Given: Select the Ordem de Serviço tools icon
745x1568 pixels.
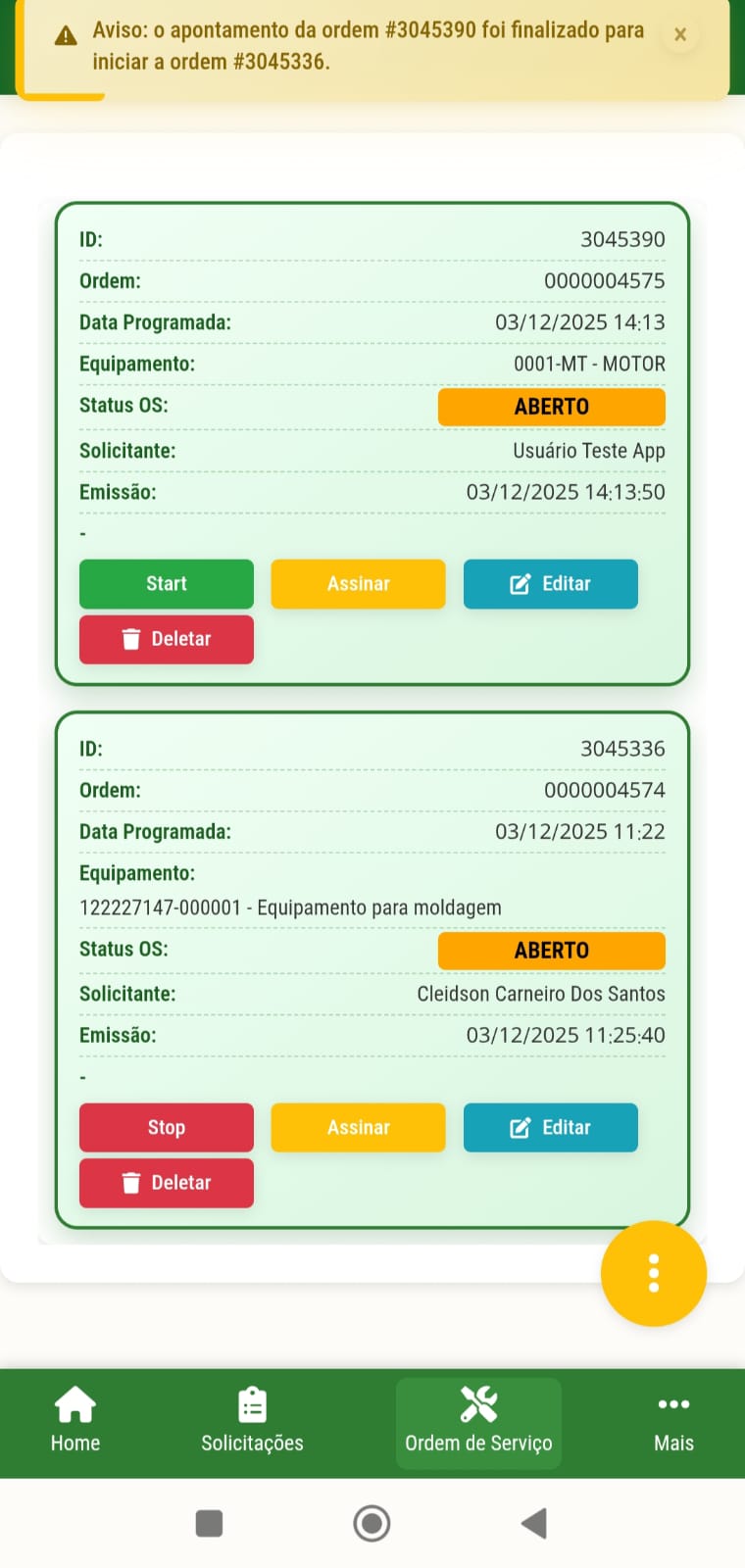Looking at the screenshot, I should pos(478,1403).
